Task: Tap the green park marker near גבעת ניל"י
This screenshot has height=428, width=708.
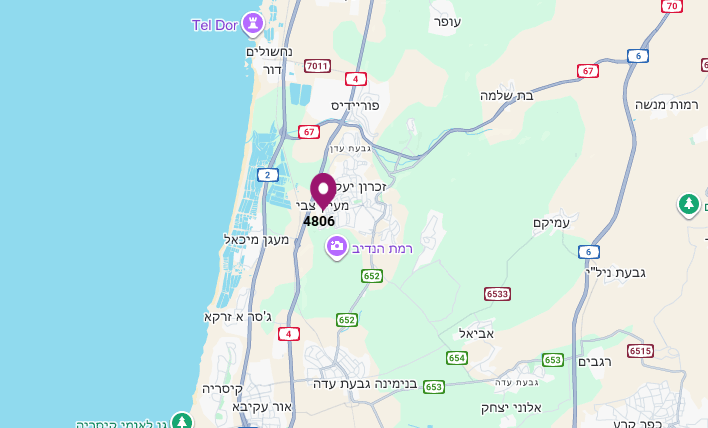Action: tap(688, 205)
